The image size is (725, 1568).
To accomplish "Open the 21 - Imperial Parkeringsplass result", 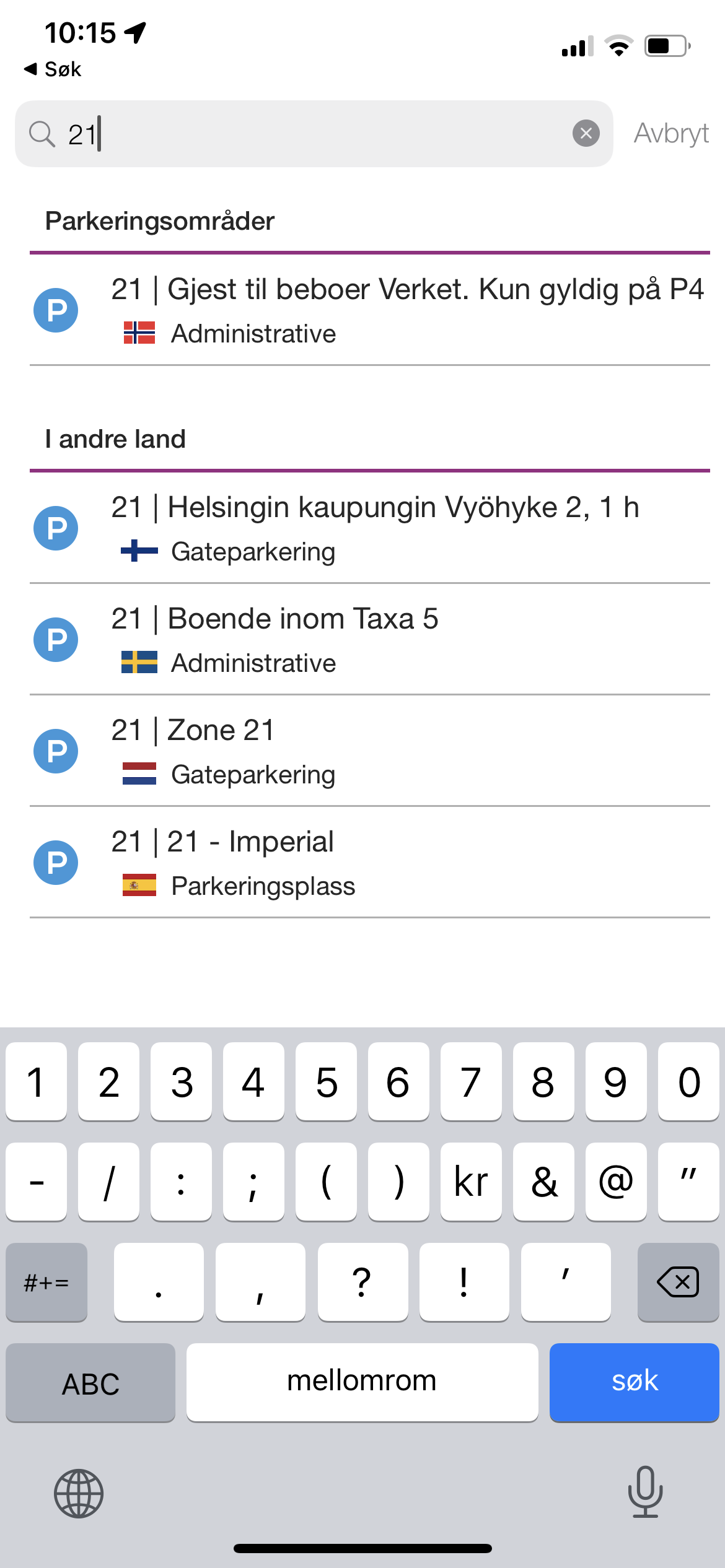I will (369, 862).
